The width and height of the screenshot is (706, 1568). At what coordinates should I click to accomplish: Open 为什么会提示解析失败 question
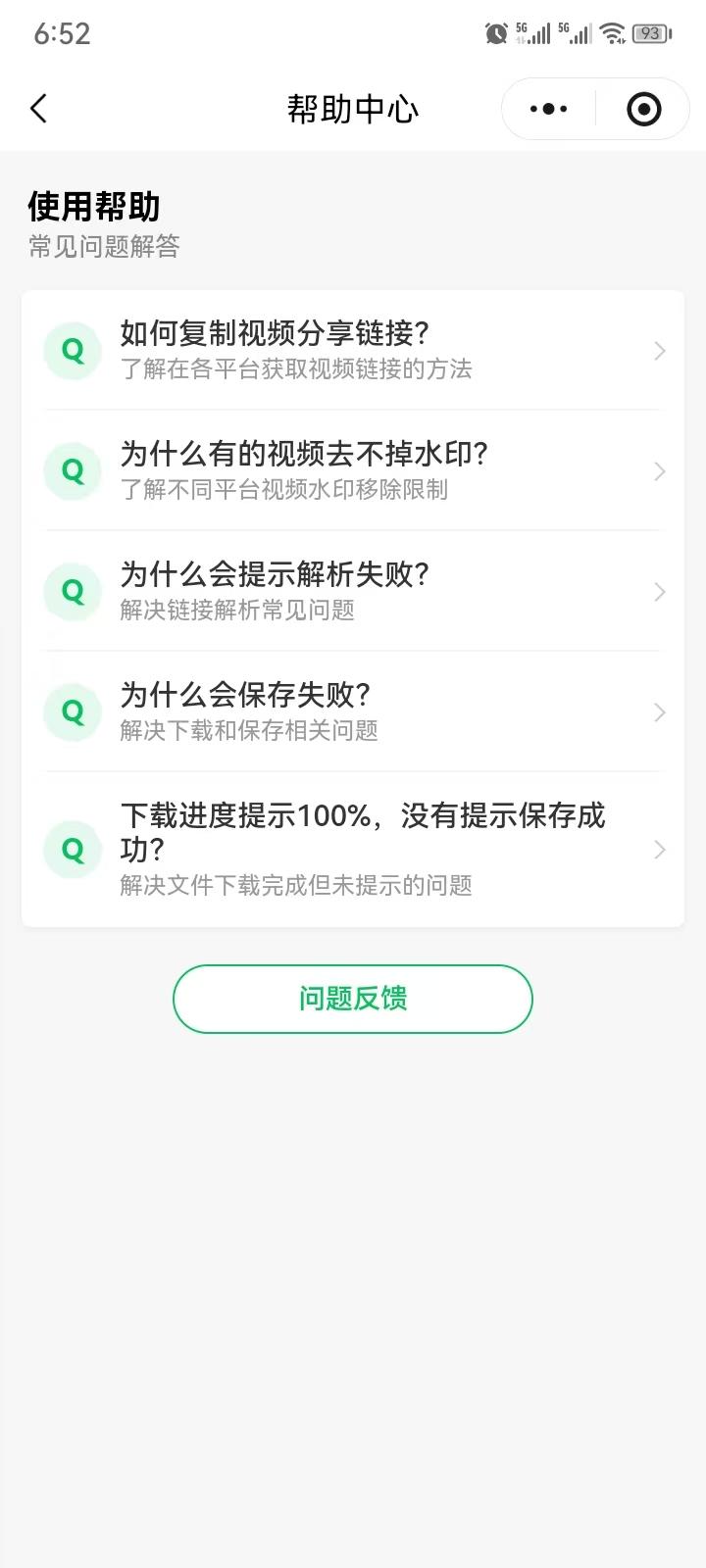click(353, 591)
